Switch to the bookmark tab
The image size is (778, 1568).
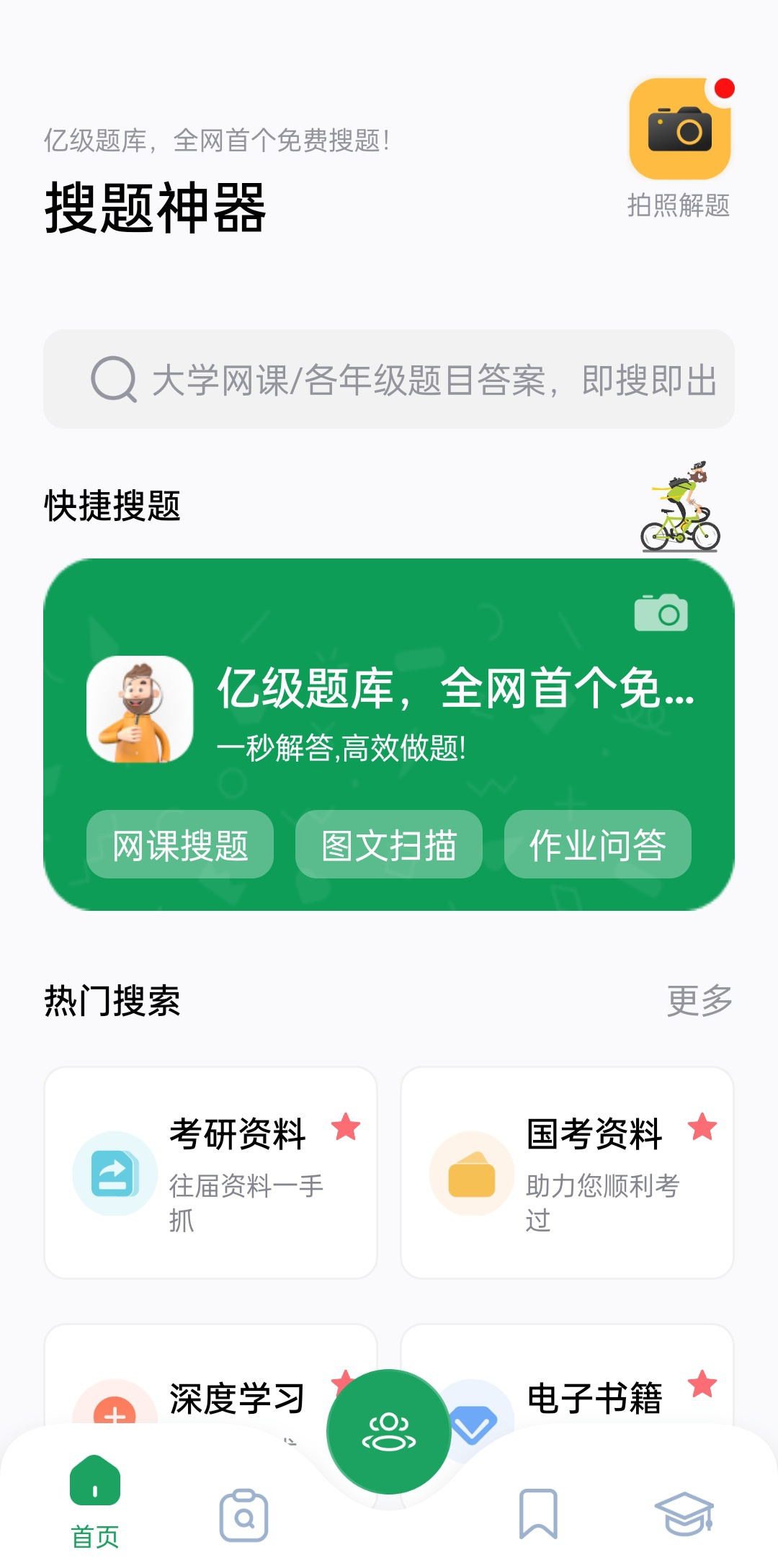[x=538, y=1515]
